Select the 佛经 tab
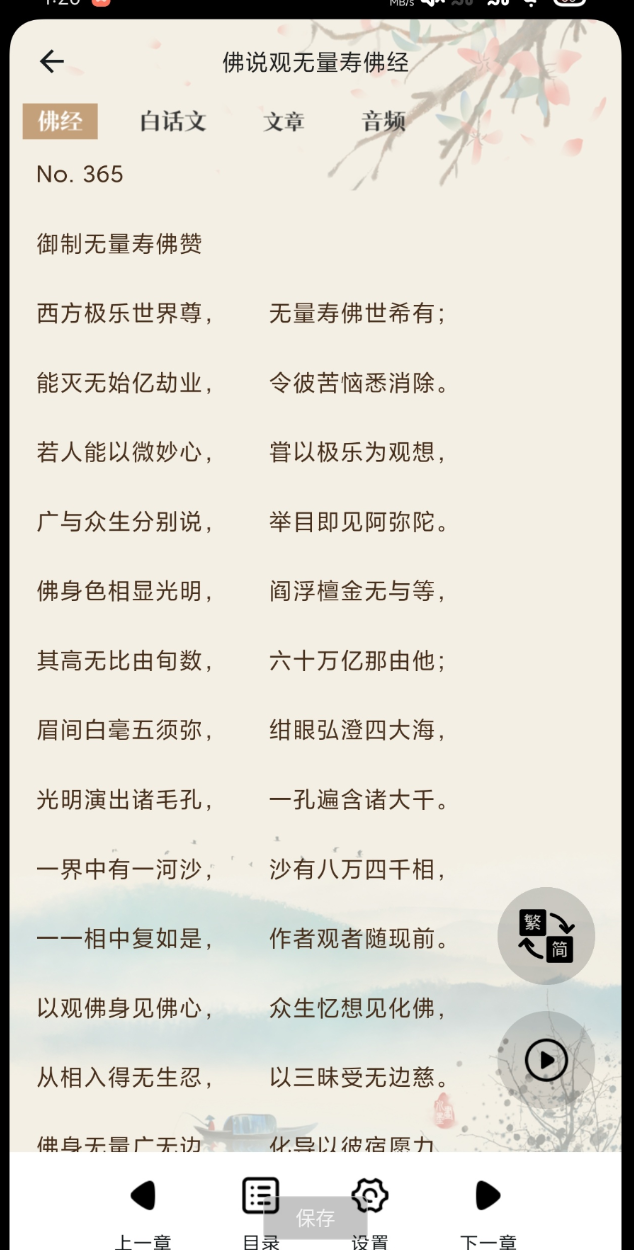 point(60,122)
